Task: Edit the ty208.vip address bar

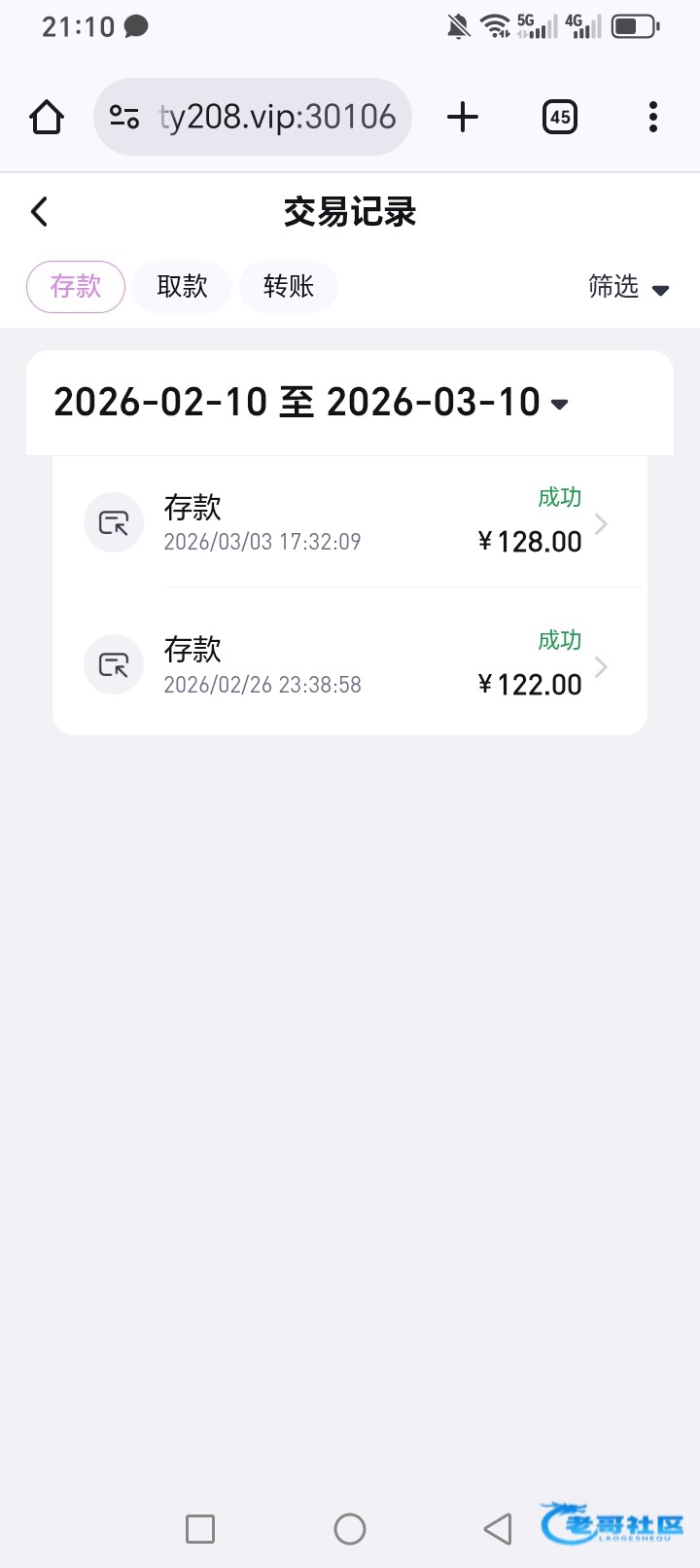Action: [x=276, y=118]
